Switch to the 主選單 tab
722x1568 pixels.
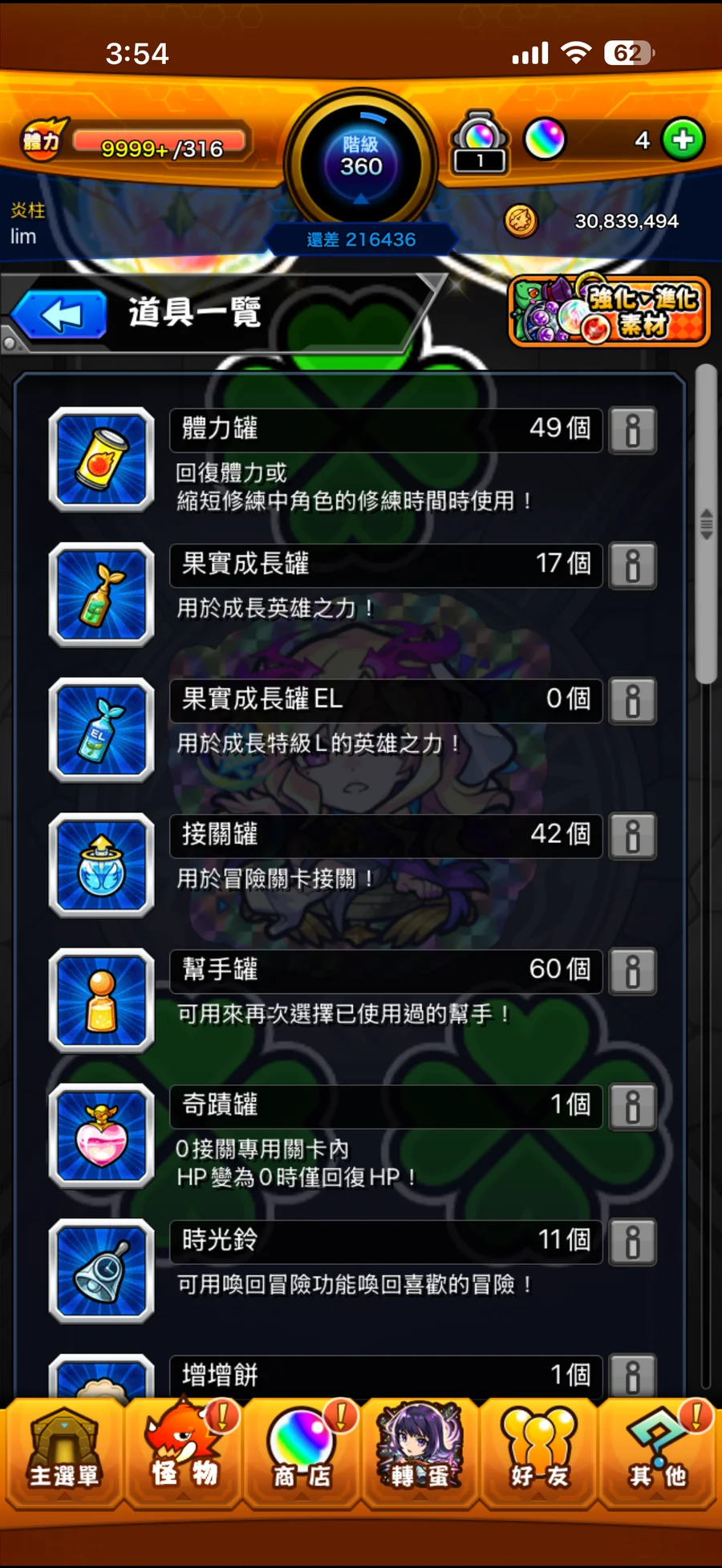click(x=63, y=1453)
